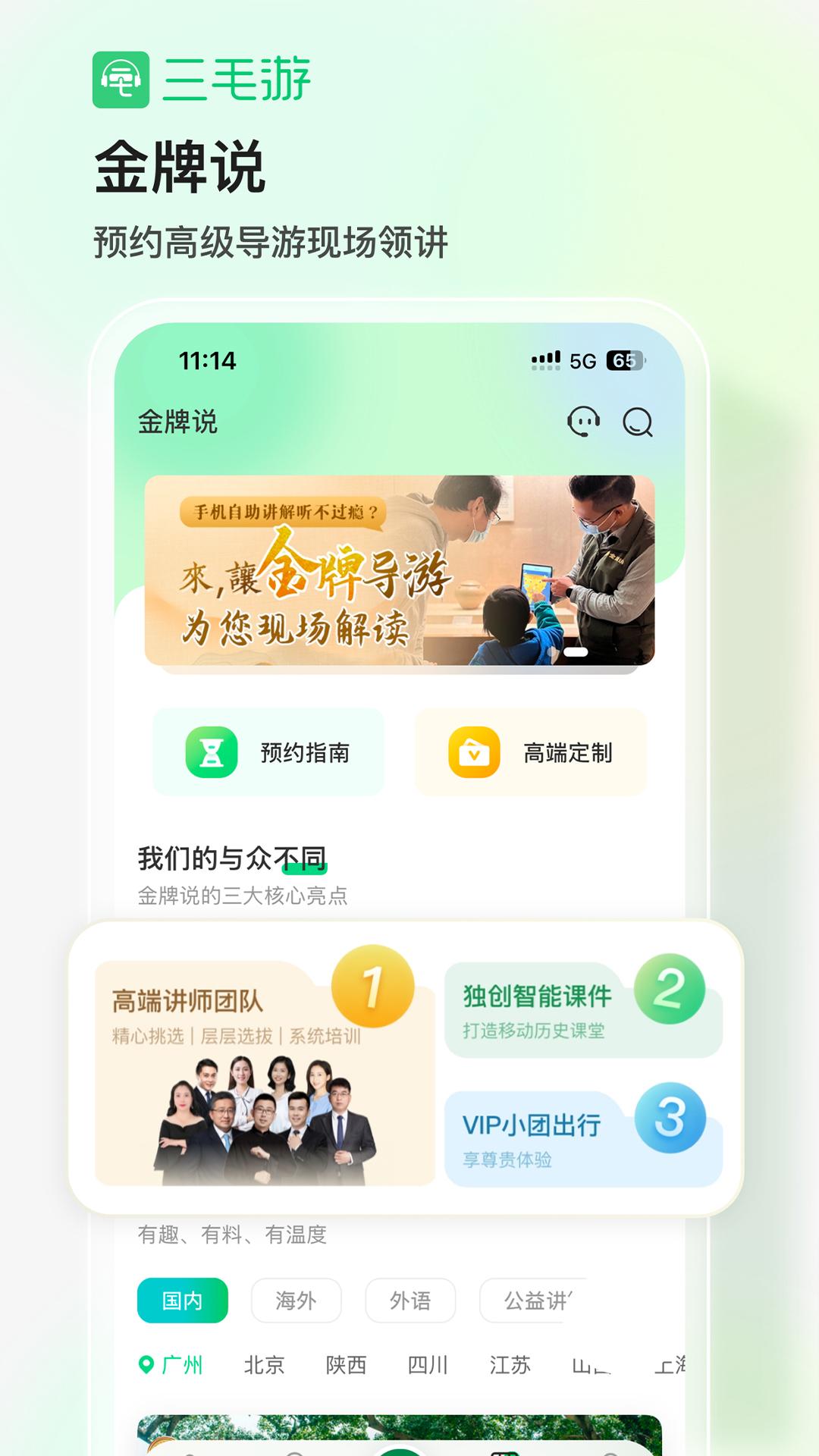Image resolution: width=819 pixels, height=1456 pixels.
Task: Open the customer service headset icon
Action: tap(583, 425)
